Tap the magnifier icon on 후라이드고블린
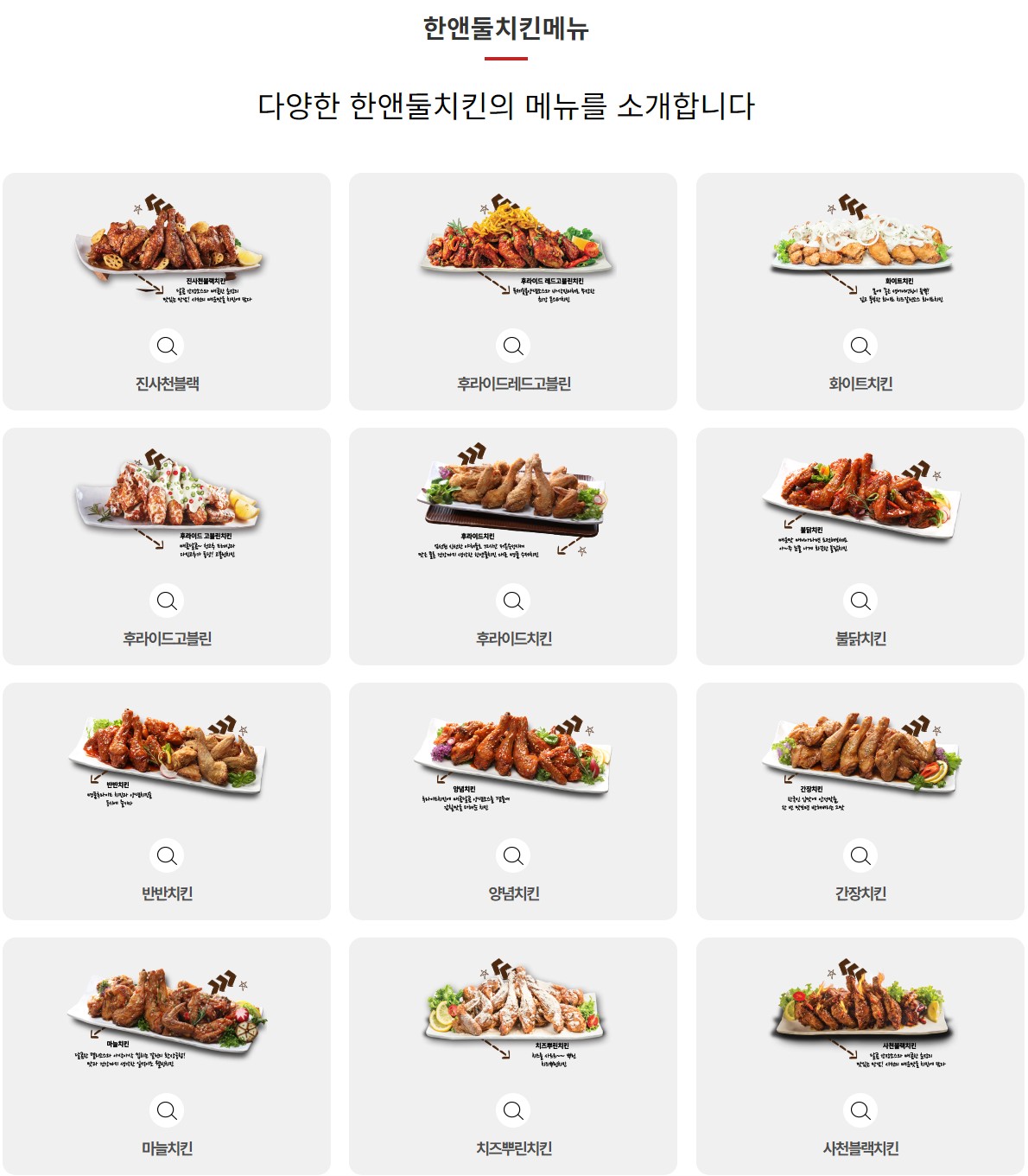The image size is (1028, 1176). pyautogui.click(x=167, y=601)
